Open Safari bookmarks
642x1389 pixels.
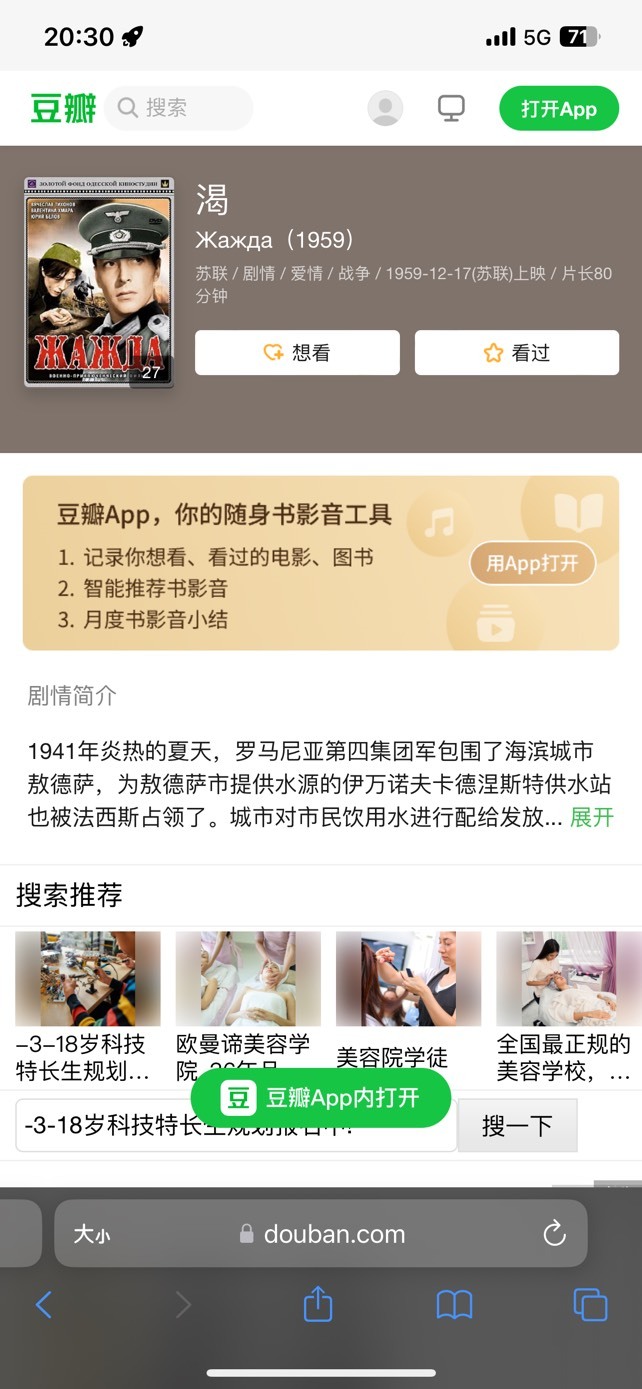(x=454, y=1304)
